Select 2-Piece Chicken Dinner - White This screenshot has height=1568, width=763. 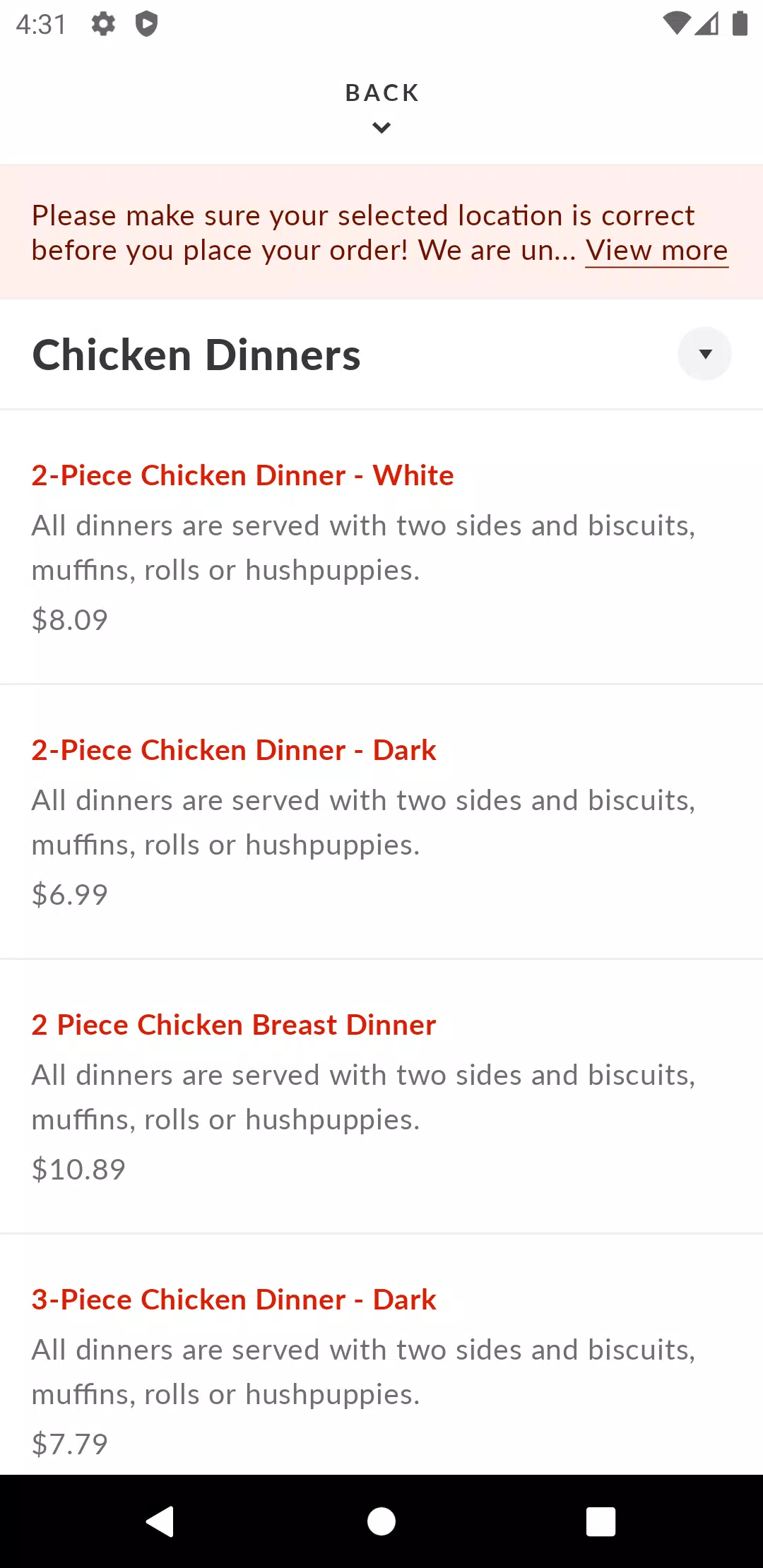(x=381, y=547)
